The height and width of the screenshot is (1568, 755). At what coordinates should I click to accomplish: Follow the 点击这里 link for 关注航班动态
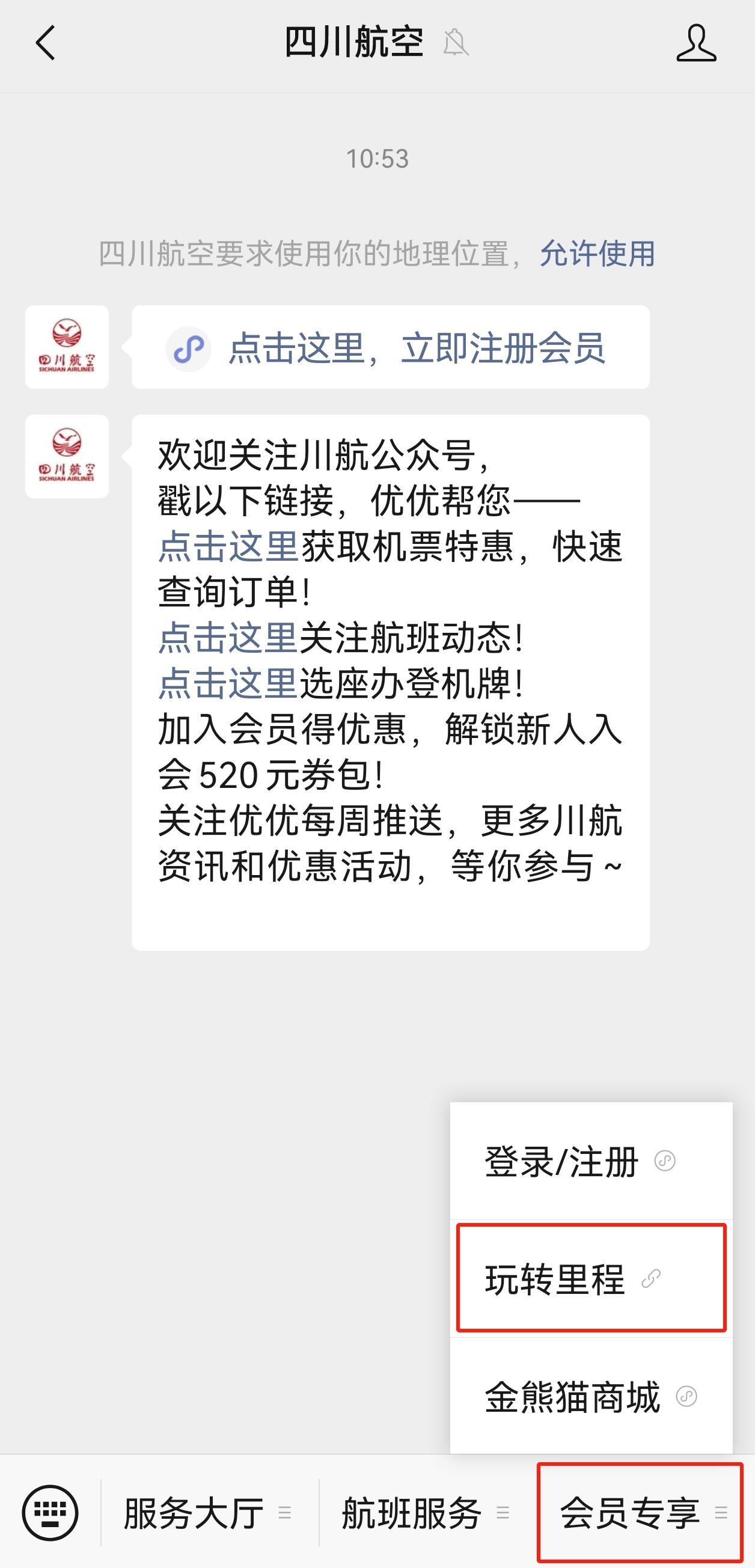[228, 638]
